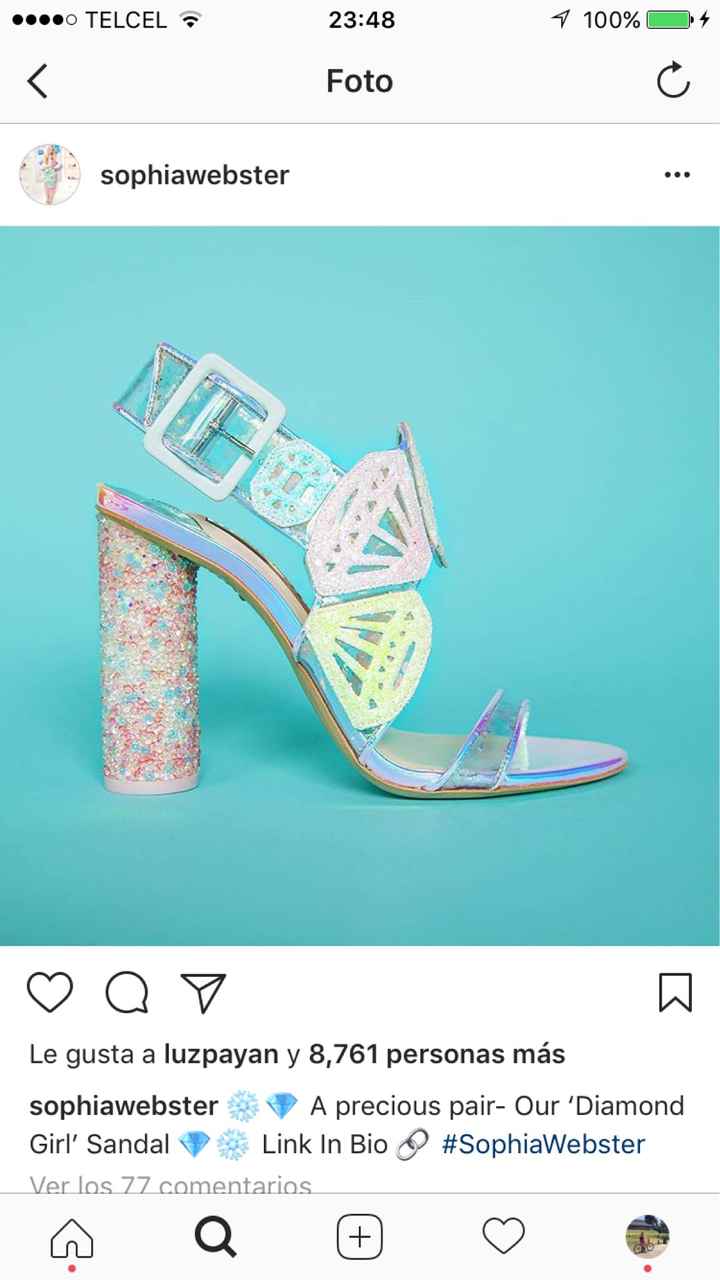Switch to the Search tab
The image size is (720, 1280).
(215, 1238)
